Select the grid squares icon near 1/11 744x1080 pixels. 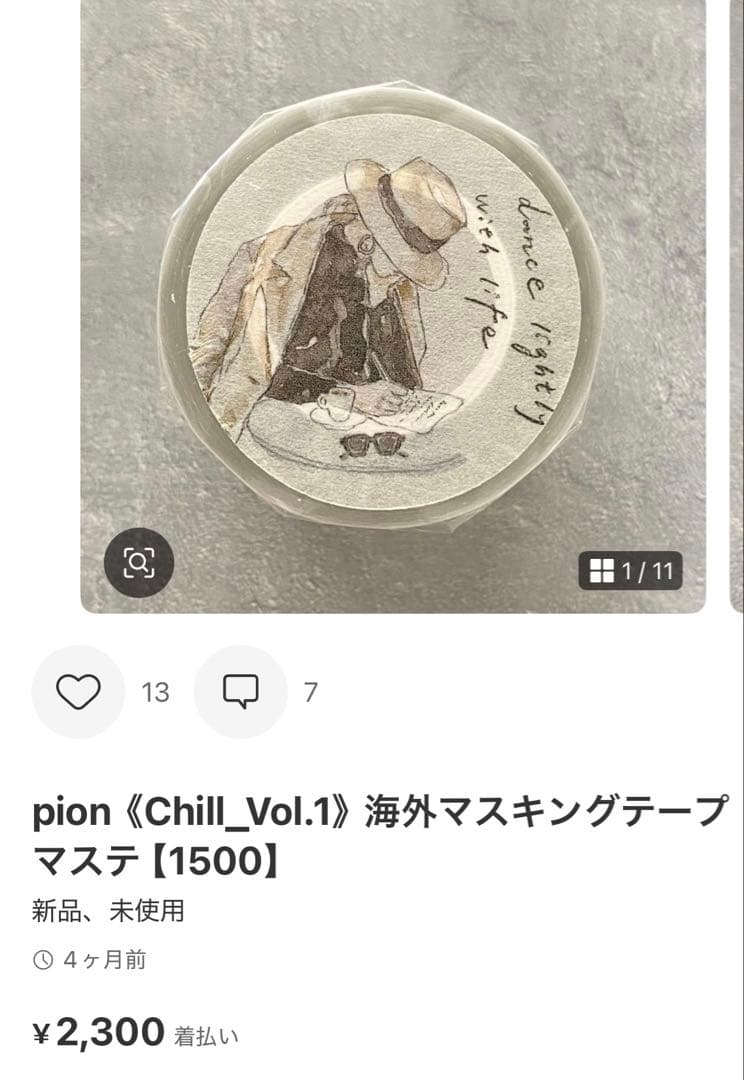[604, 568]
